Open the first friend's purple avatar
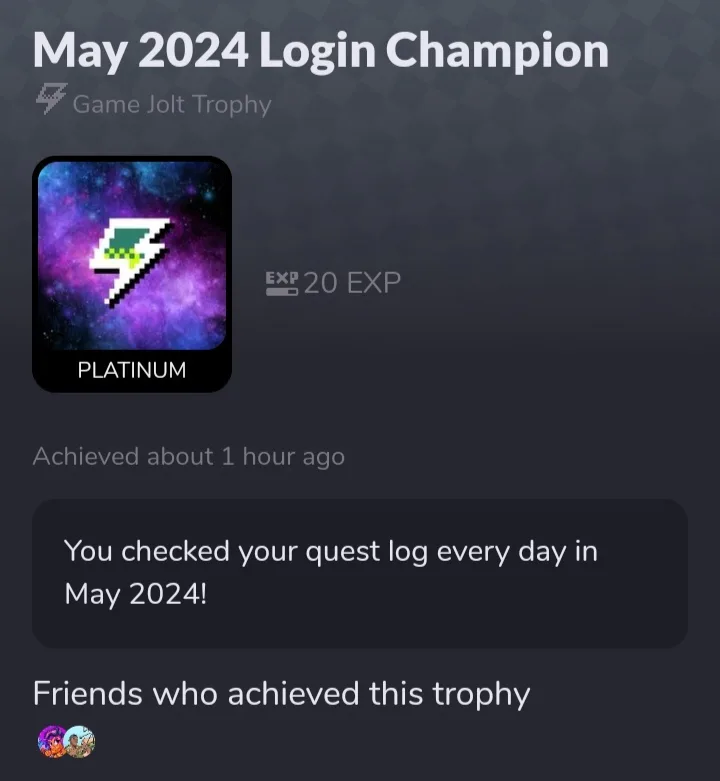 click(x=50, y=741)
